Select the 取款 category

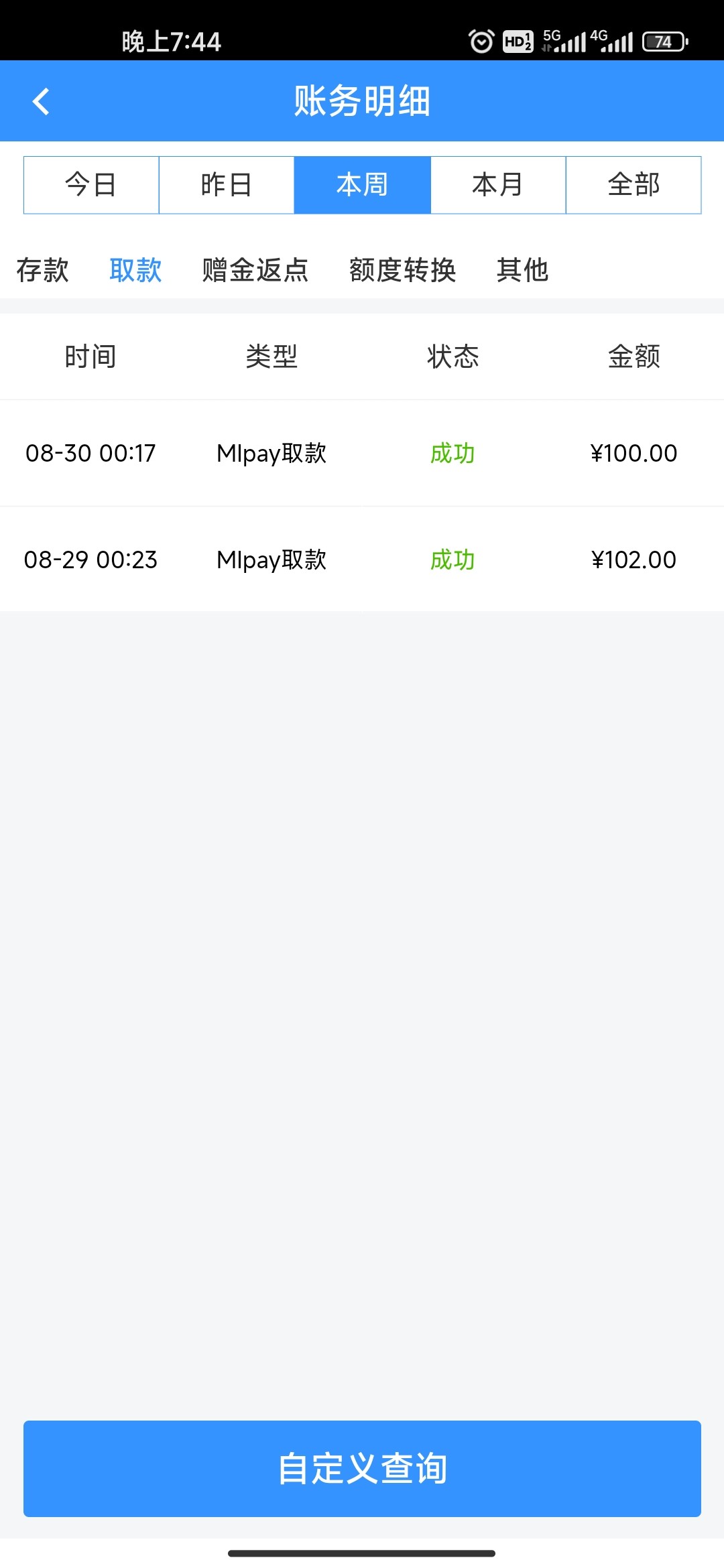tap(135, 271)
